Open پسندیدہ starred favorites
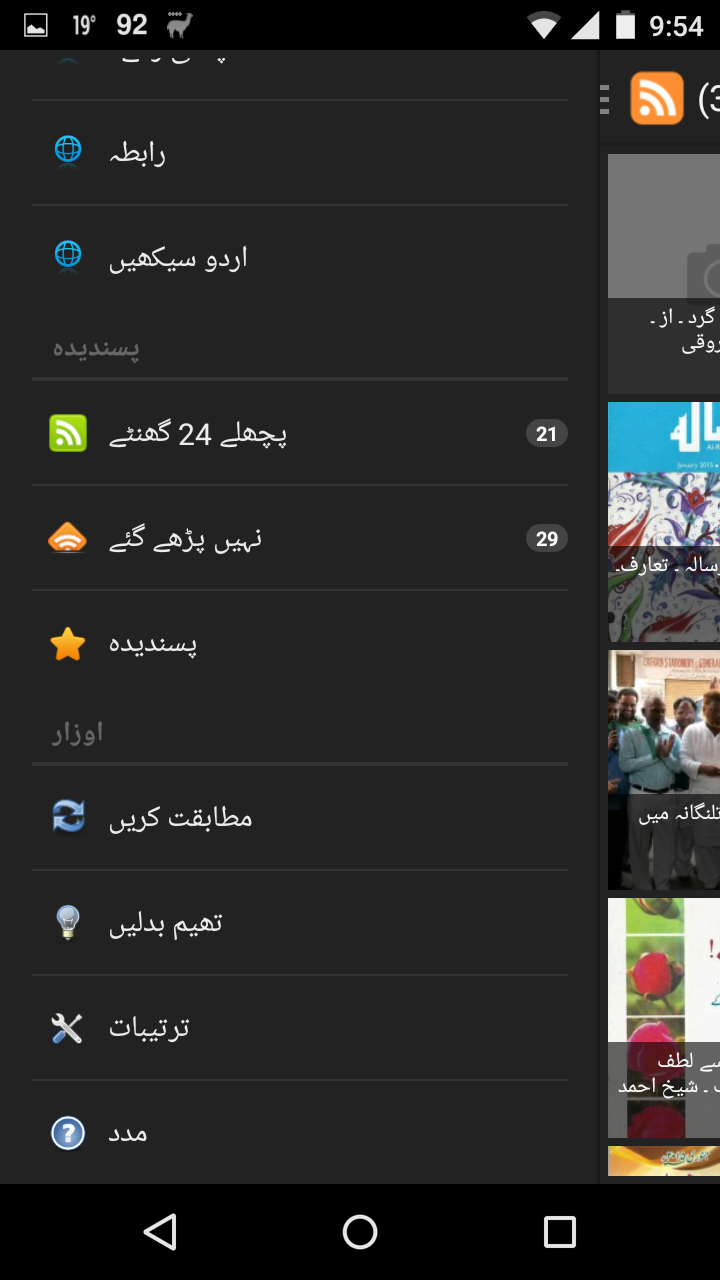 tap(300, 644)
